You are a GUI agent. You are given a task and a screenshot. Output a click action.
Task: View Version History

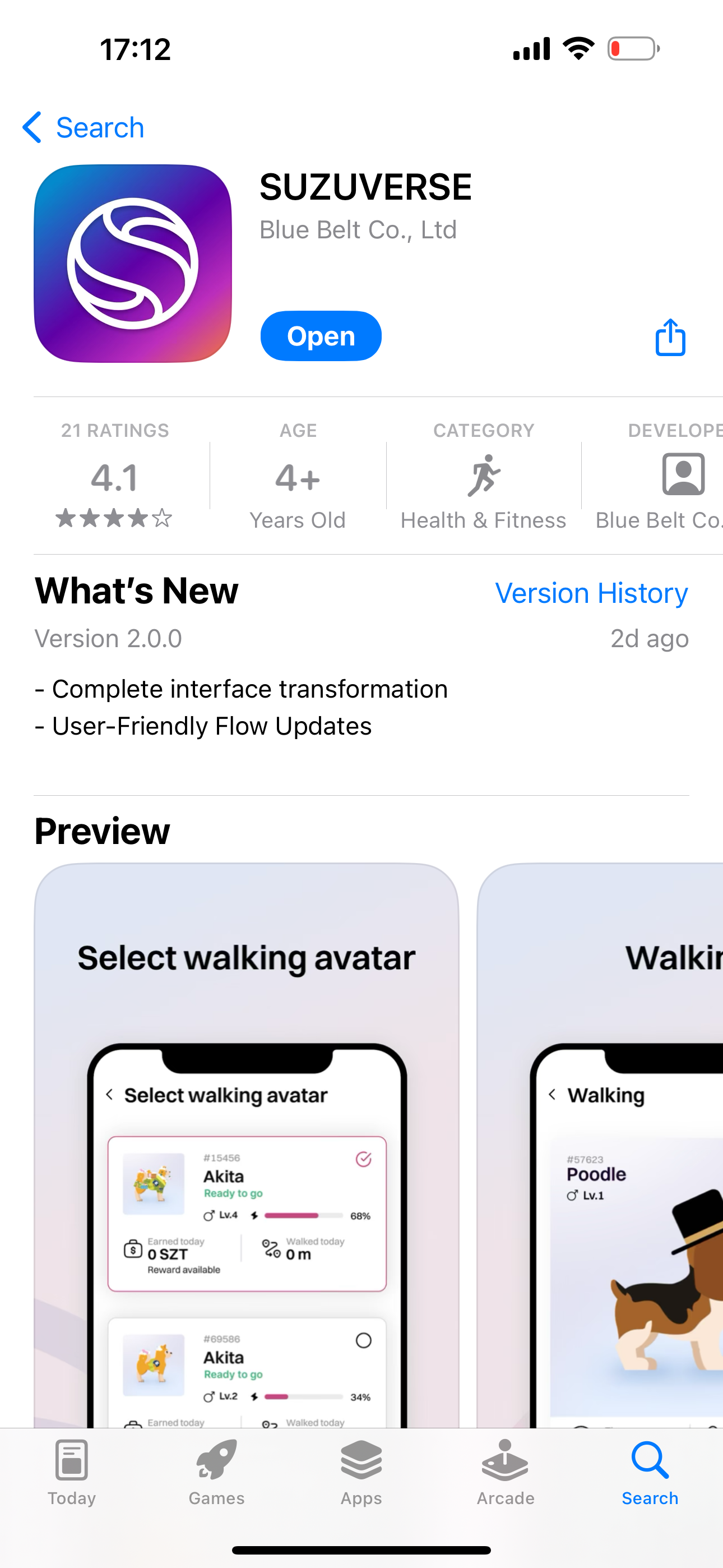pyautogui.click(x=591, y=593)
